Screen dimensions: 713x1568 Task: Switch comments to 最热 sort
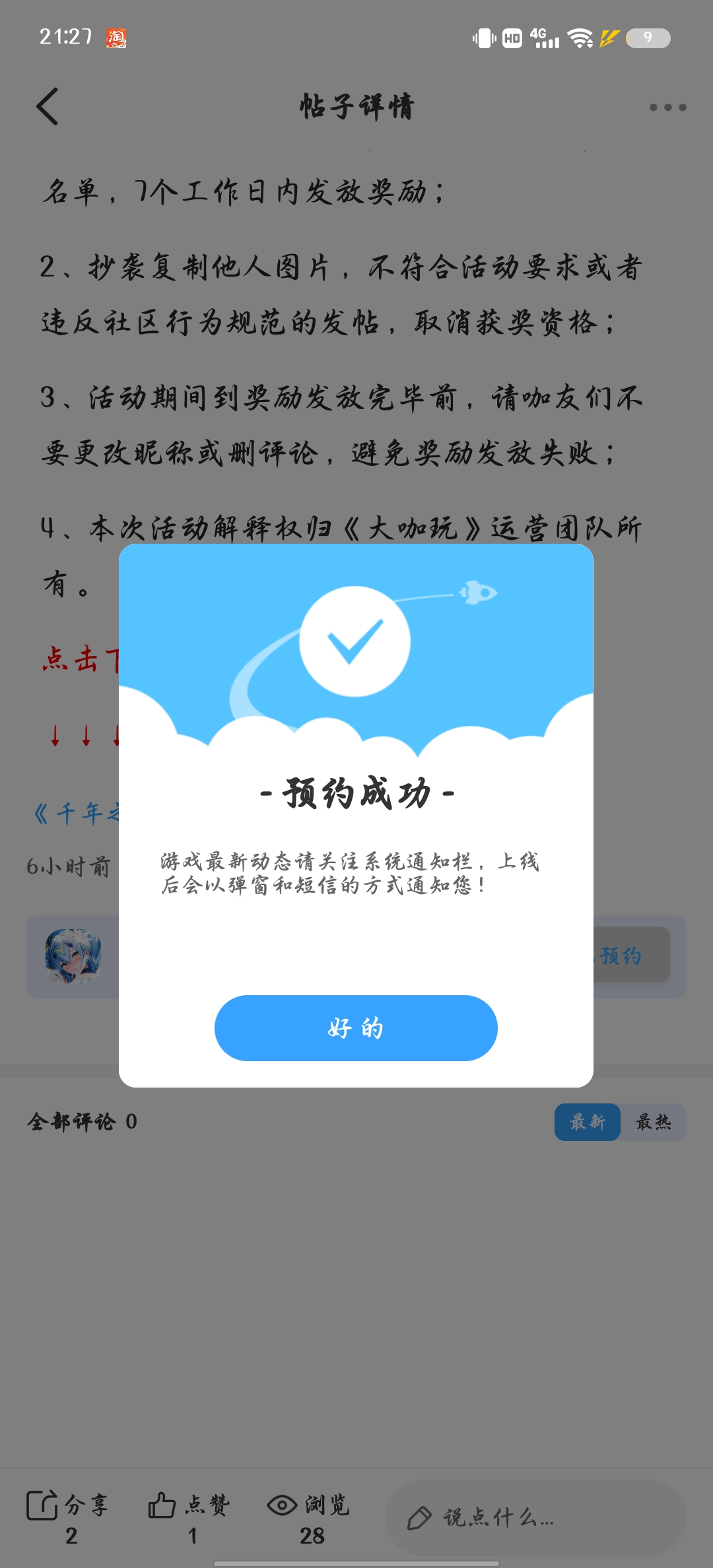[653, 1122]
